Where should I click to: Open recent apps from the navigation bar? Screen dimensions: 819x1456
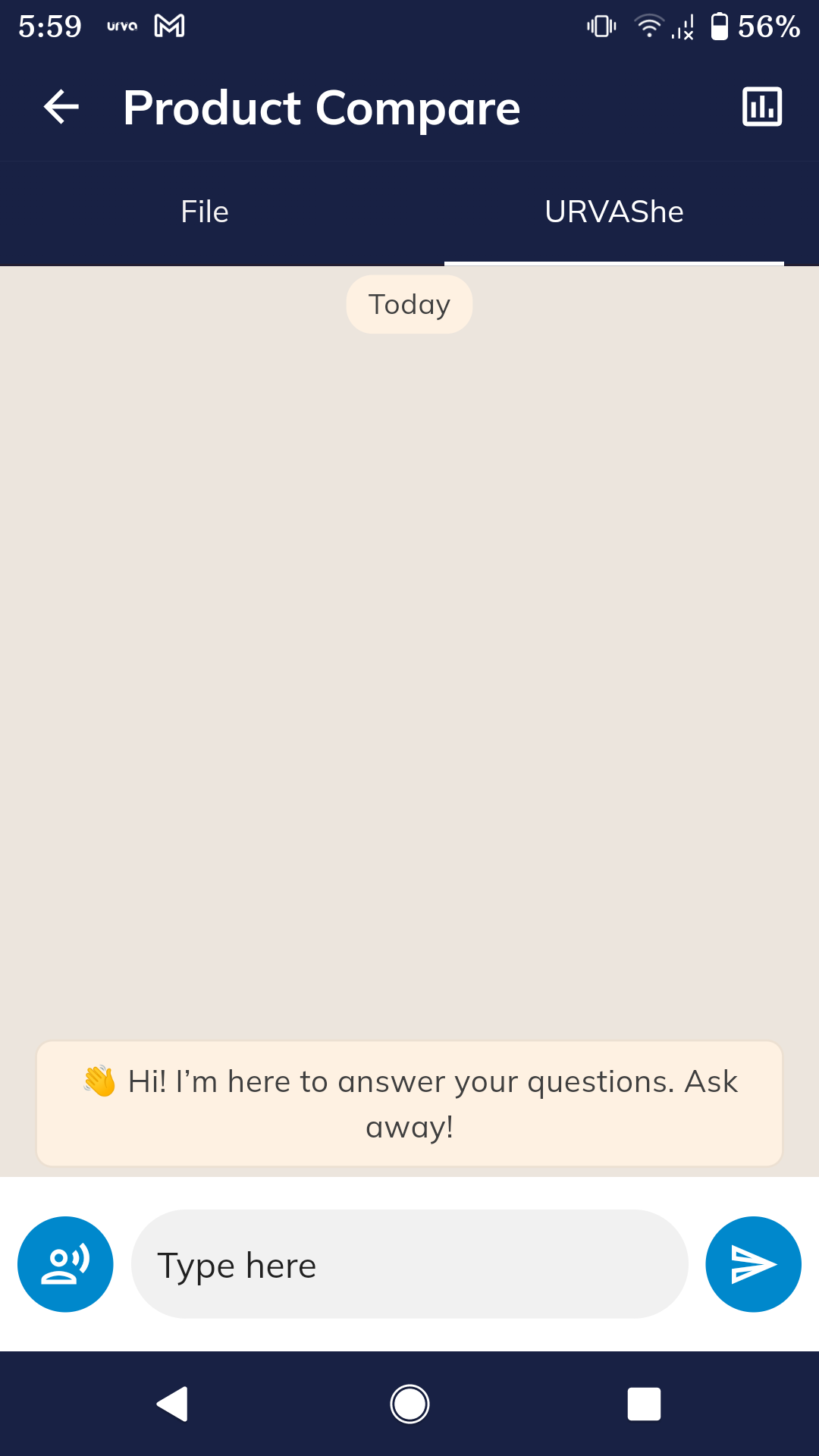tap(644, 1404)
